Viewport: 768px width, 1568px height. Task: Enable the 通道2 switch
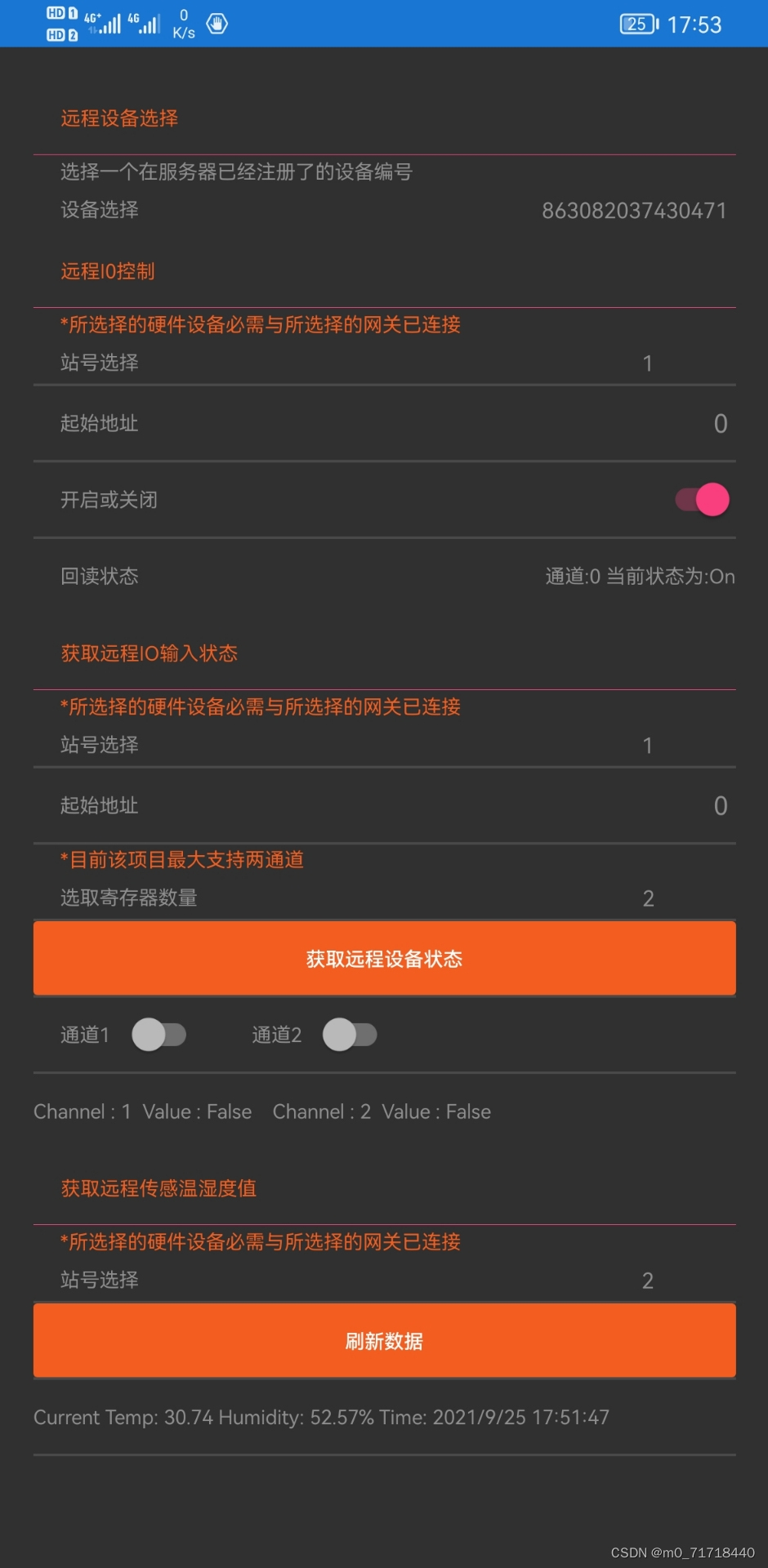point(350,1034)
